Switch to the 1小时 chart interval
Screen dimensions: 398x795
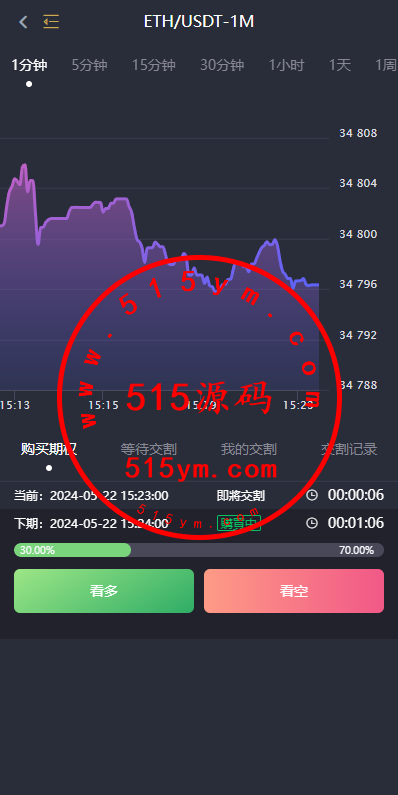tap(286, 65)
